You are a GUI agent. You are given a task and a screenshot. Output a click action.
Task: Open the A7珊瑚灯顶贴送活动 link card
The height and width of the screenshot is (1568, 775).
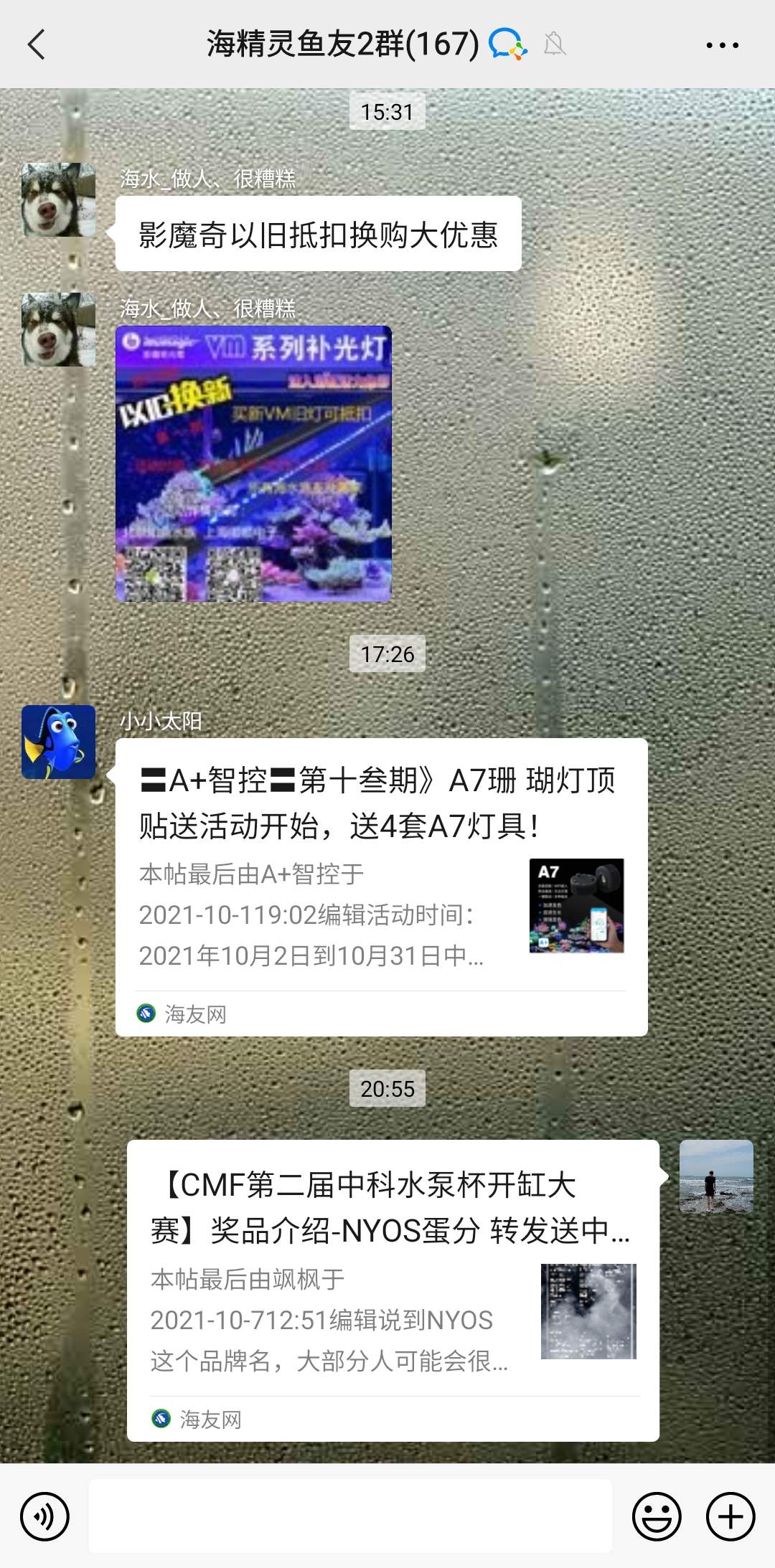381,887
